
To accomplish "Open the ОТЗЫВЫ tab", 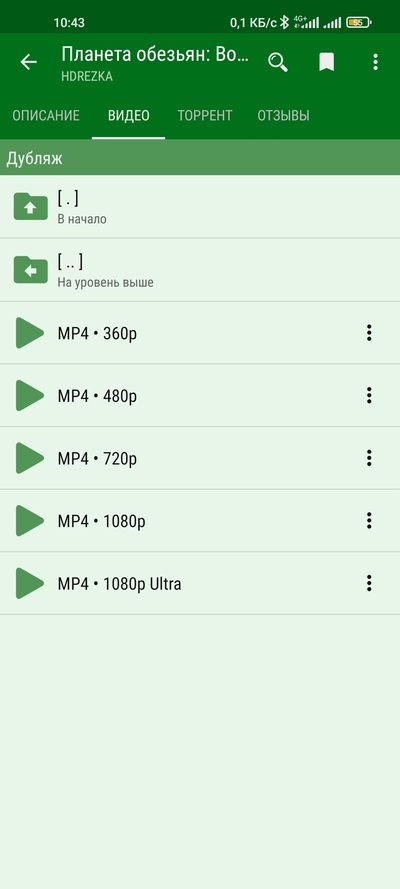I will 283,116.
